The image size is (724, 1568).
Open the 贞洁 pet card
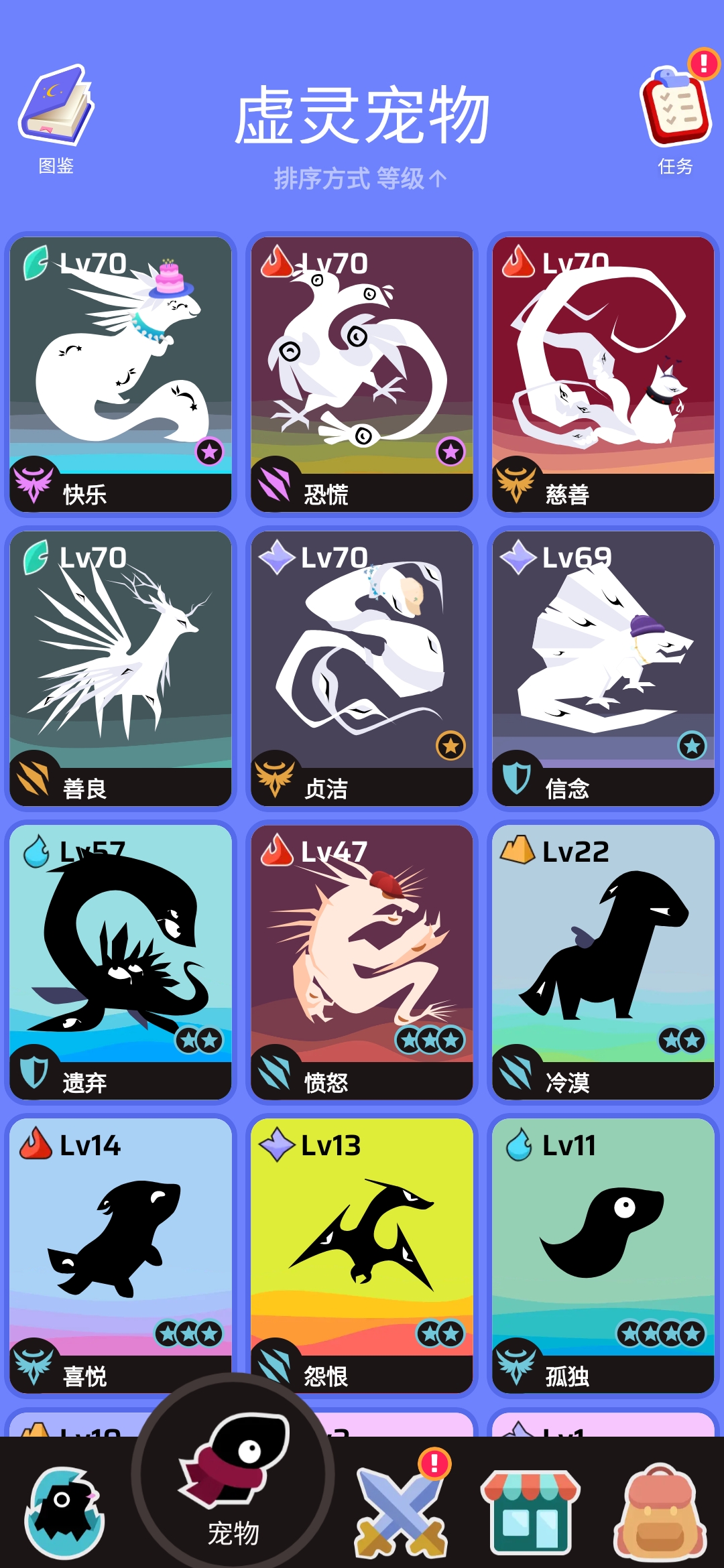pyautogui.click(x=362, y=668)
